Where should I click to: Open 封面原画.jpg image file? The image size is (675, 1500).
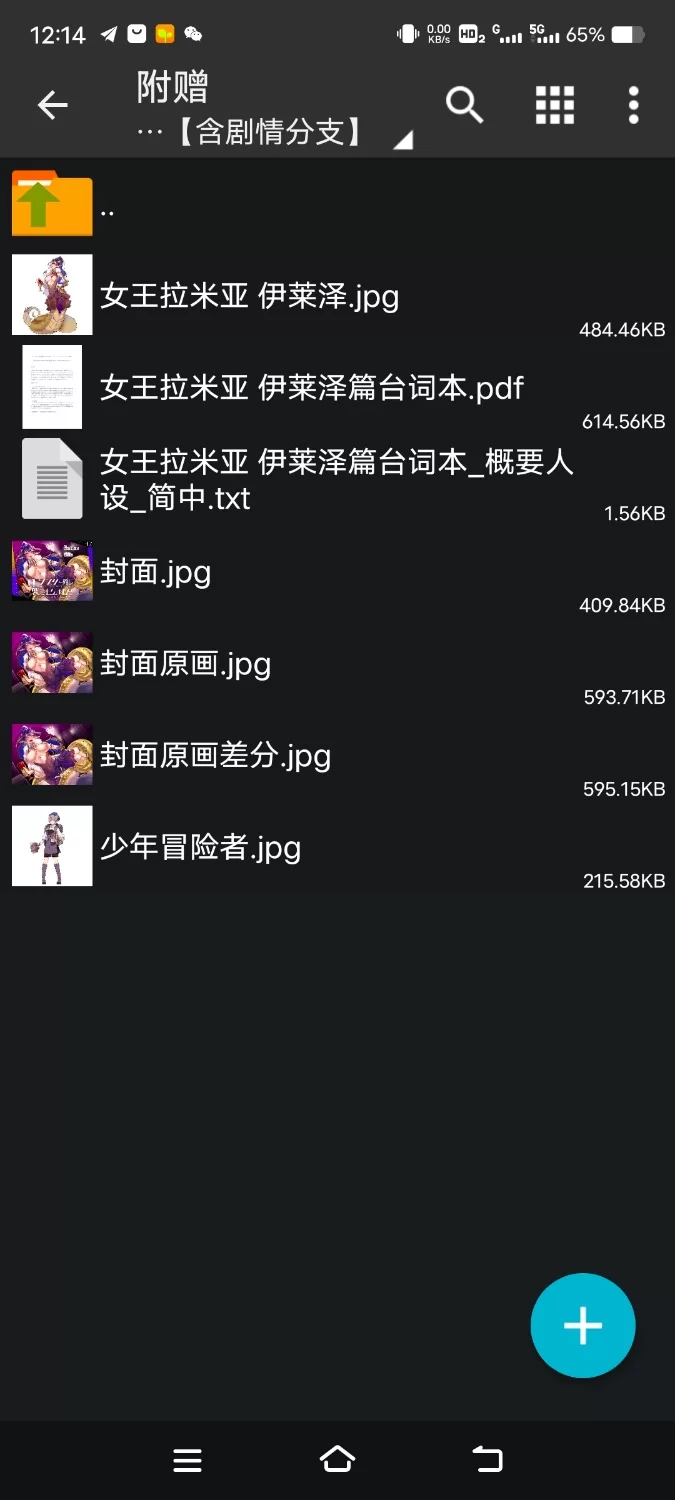tap(186, 664)
